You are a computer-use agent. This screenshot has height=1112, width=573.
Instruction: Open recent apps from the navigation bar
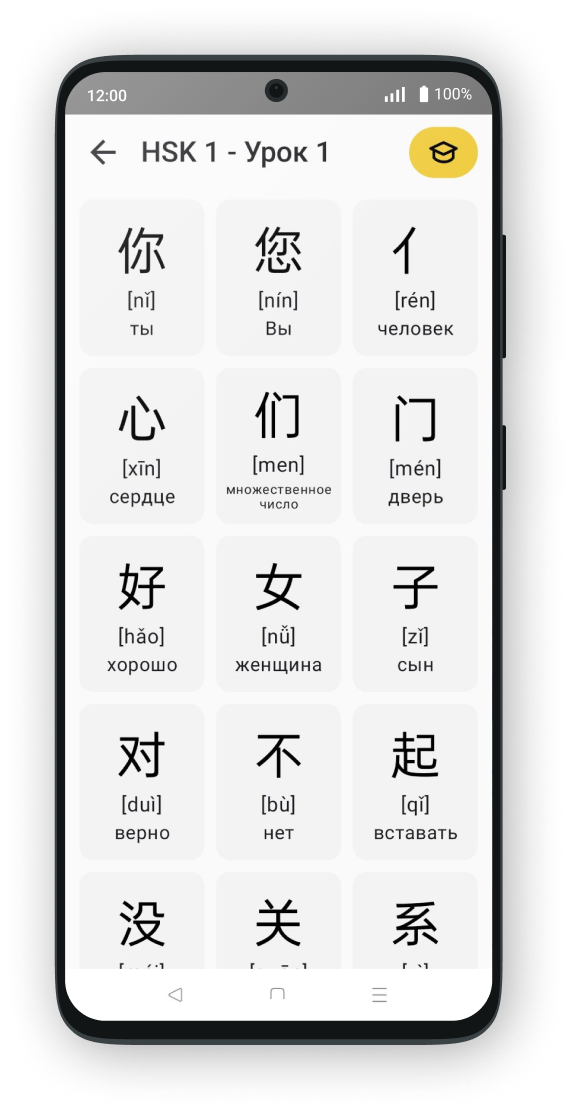point(379,994)
